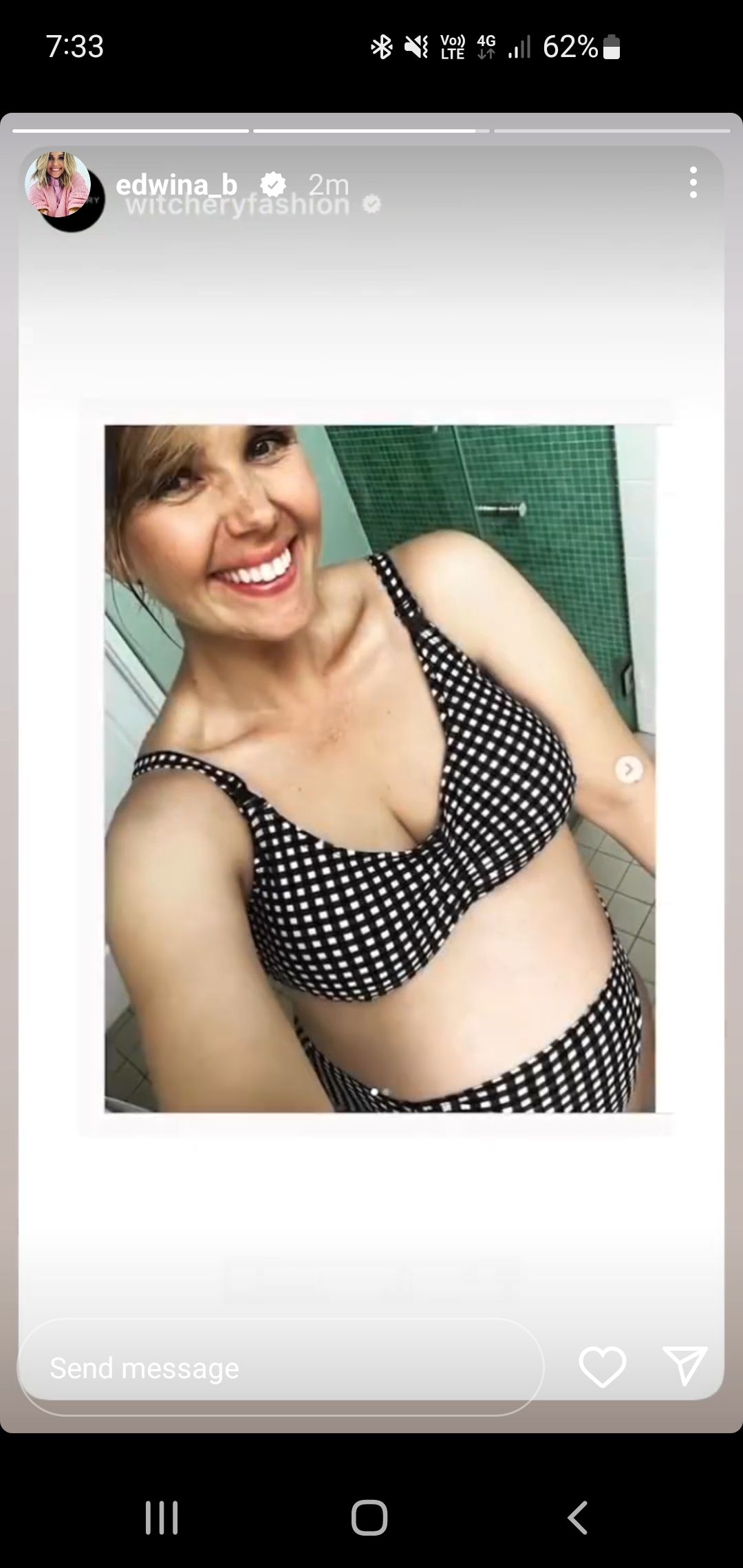Open the story overflow menu
Viewport: 743px width, 1568px height.
pos(693,183)
